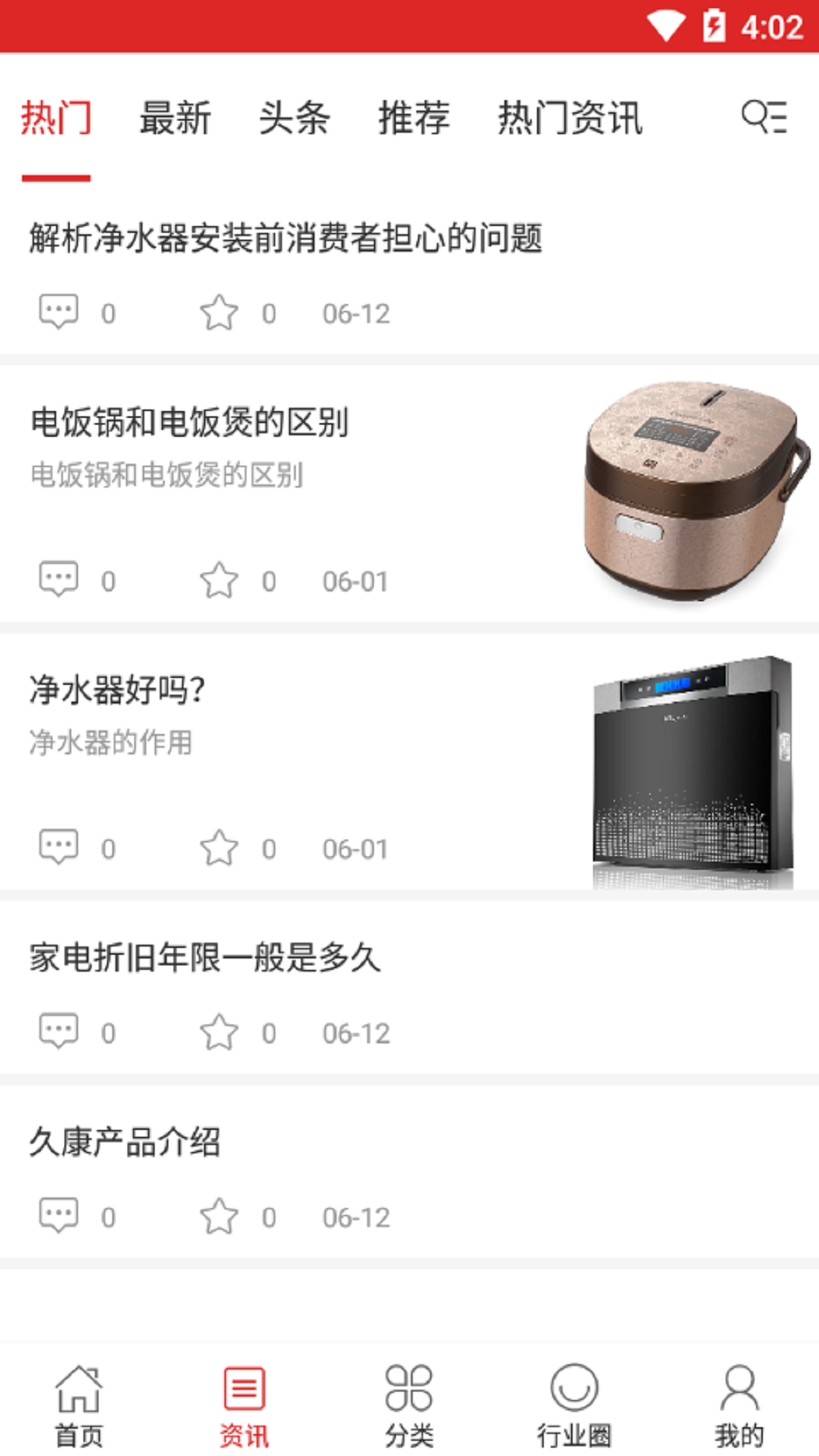Open the search list icon
This screenshot has height=1456, width=819.
764,118
